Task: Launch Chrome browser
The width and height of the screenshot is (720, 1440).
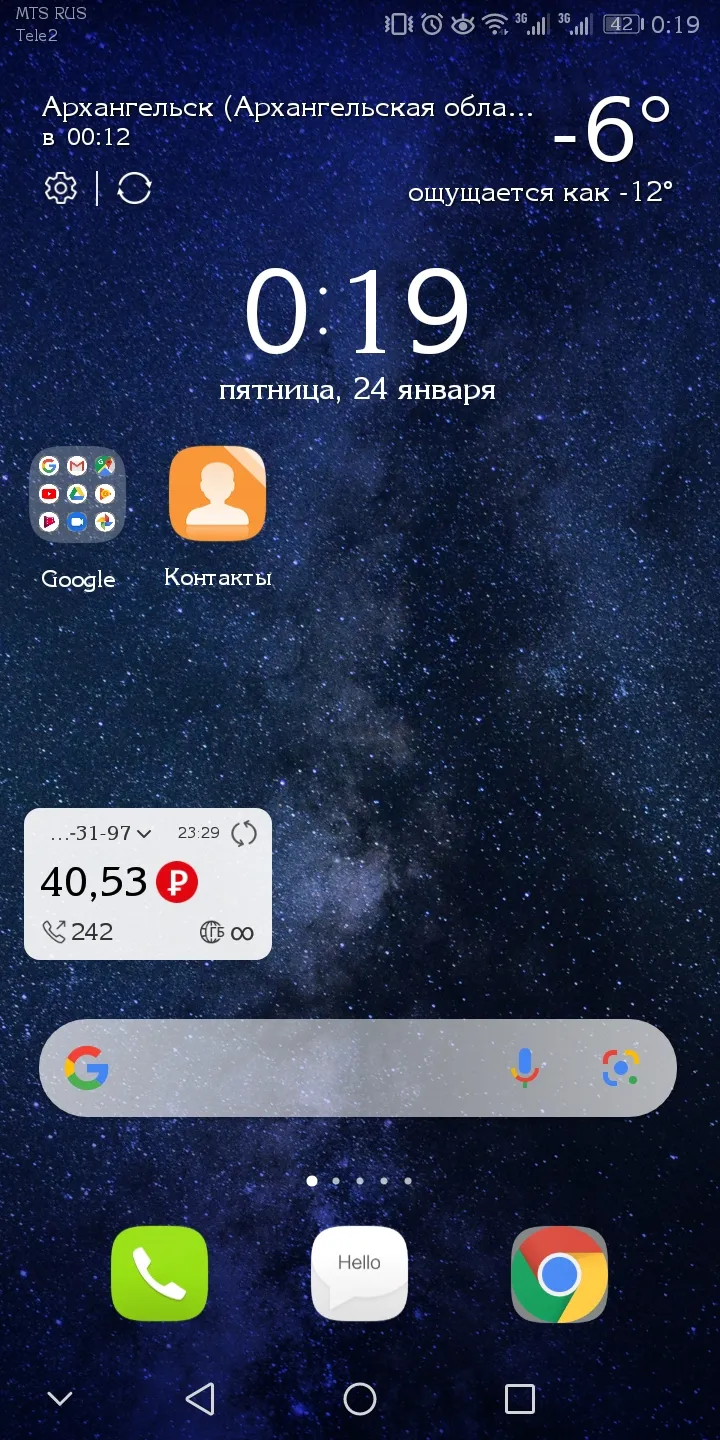Action: pos(559,1274)
